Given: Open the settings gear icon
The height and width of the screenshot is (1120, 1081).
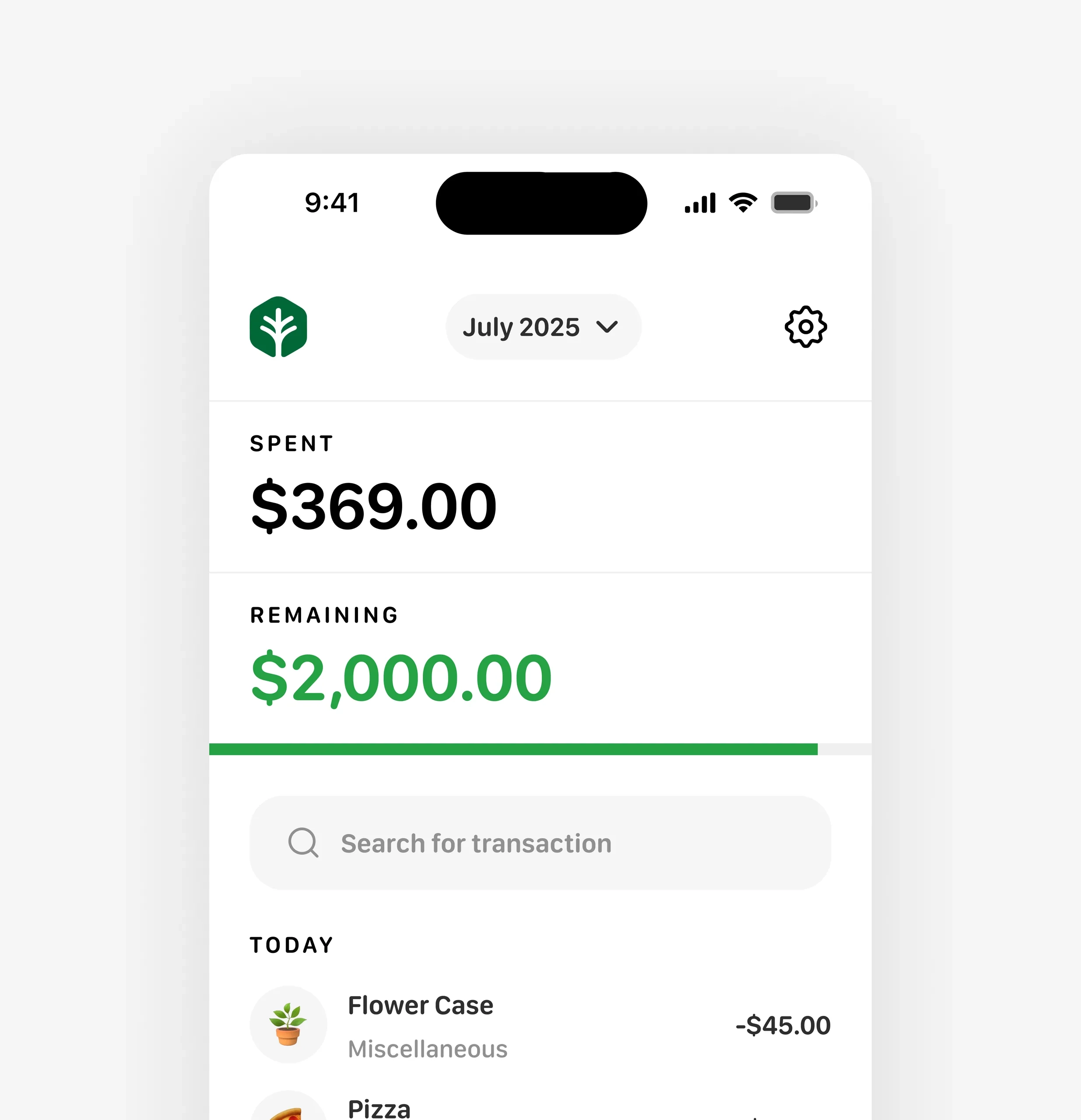Looking at the screenshot, I should (806, 327).
